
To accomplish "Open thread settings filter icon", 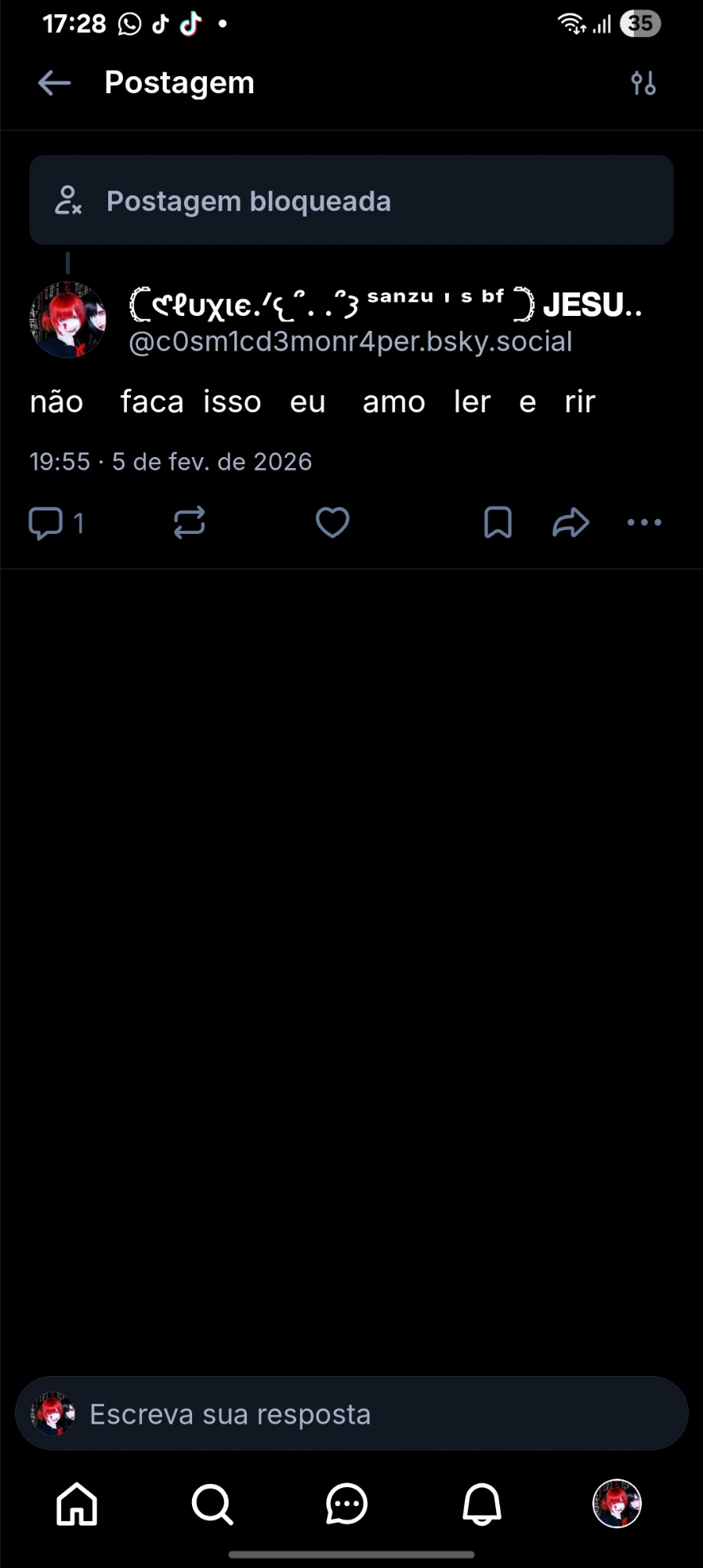I will pyautogui.click(x=643, y=82).
